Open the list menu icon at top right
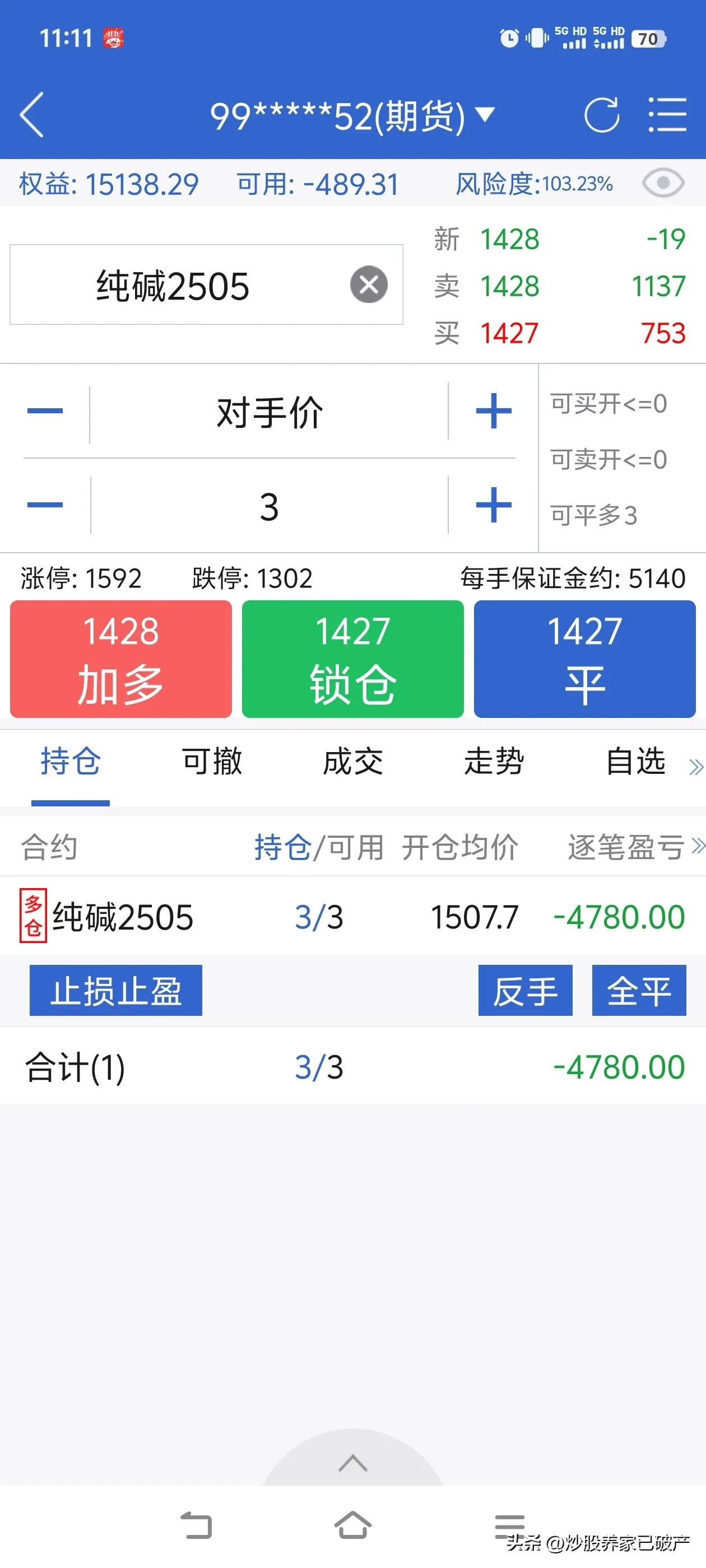Image resolution: width=706 pixels, height=1568 pixels. pos(667,114)
